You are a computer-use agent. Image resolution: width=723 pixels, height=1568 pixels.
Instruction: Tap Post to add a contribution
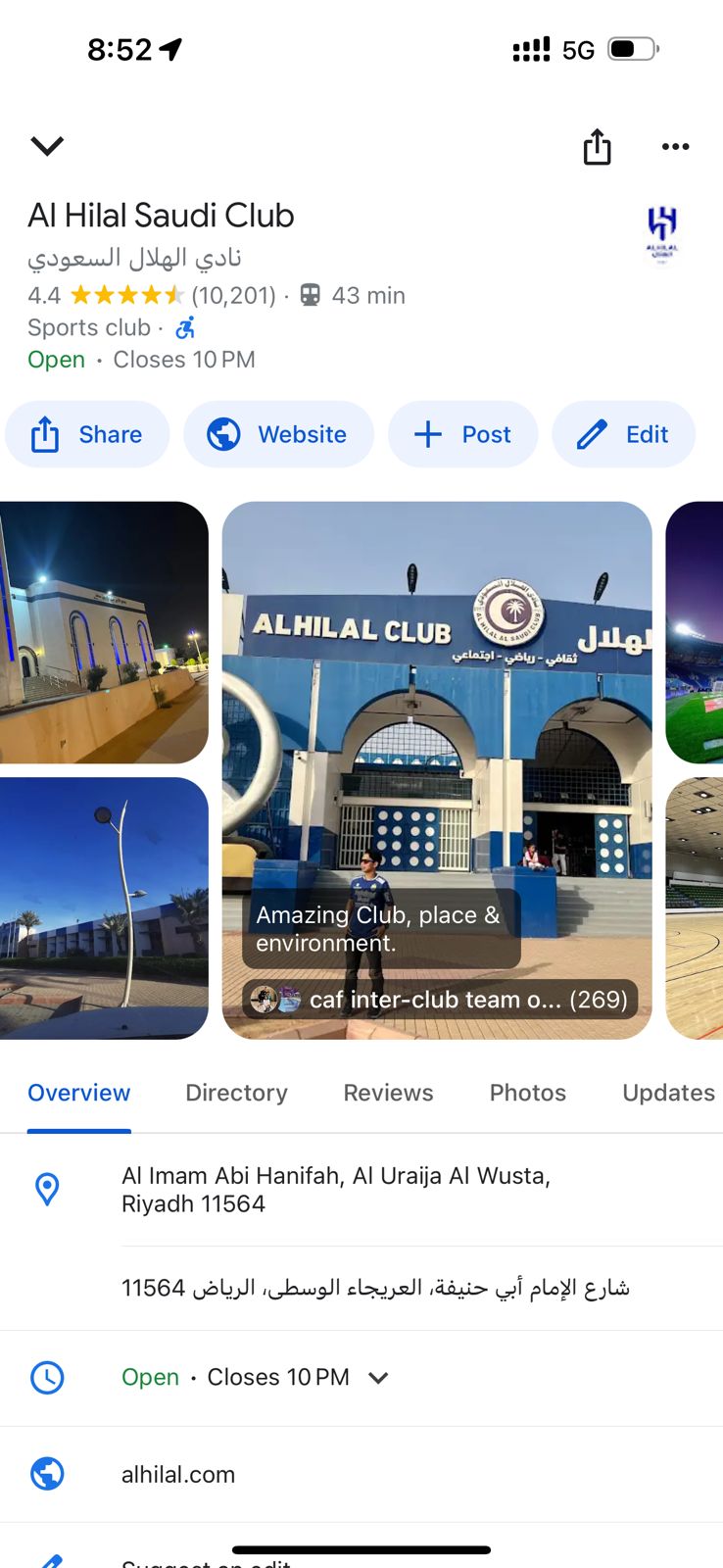pos(462,434)
